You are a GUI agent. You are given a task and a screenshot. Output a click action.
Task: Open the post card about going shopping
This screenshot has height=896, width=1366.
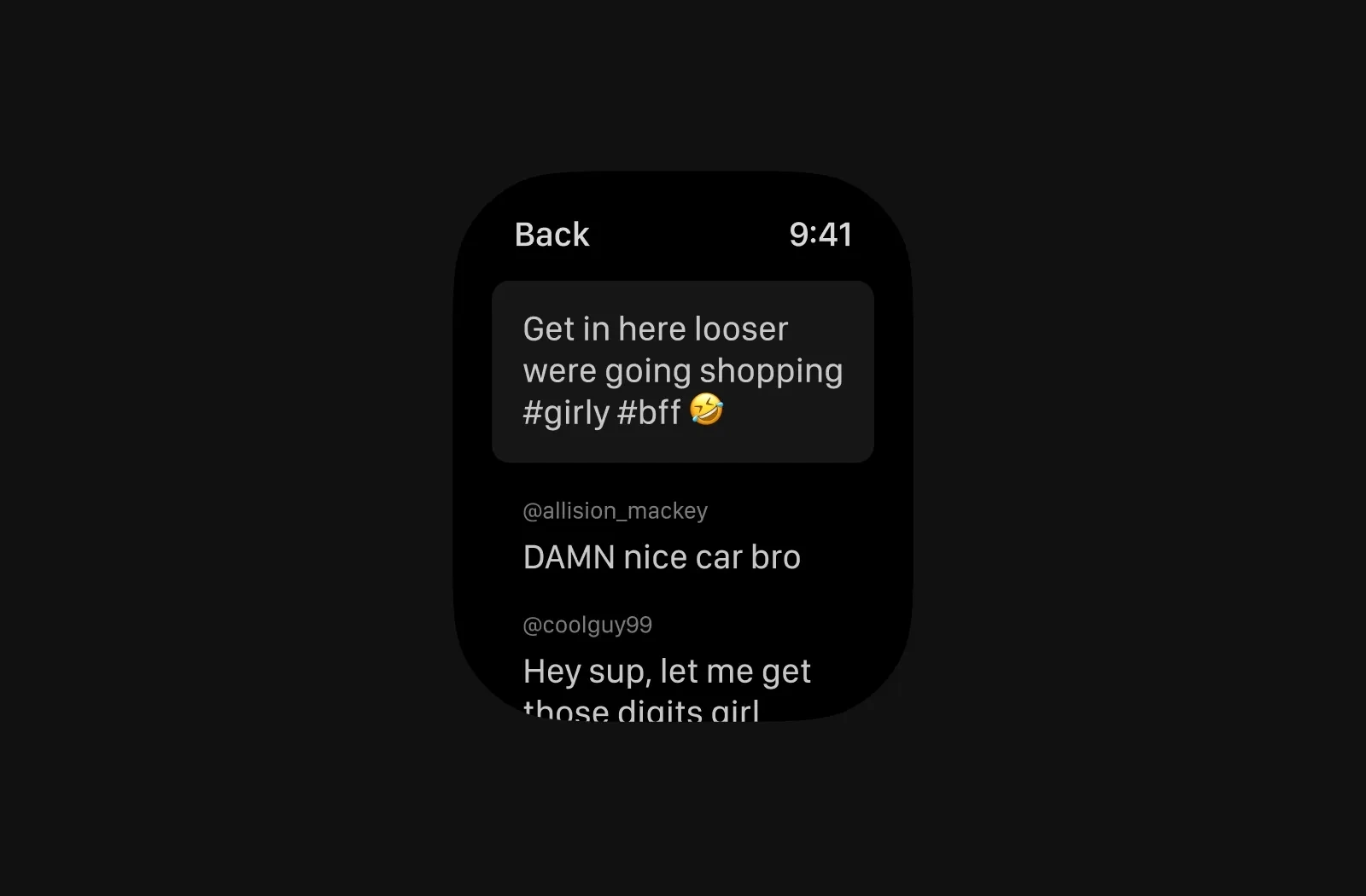(x=682, y=371)
